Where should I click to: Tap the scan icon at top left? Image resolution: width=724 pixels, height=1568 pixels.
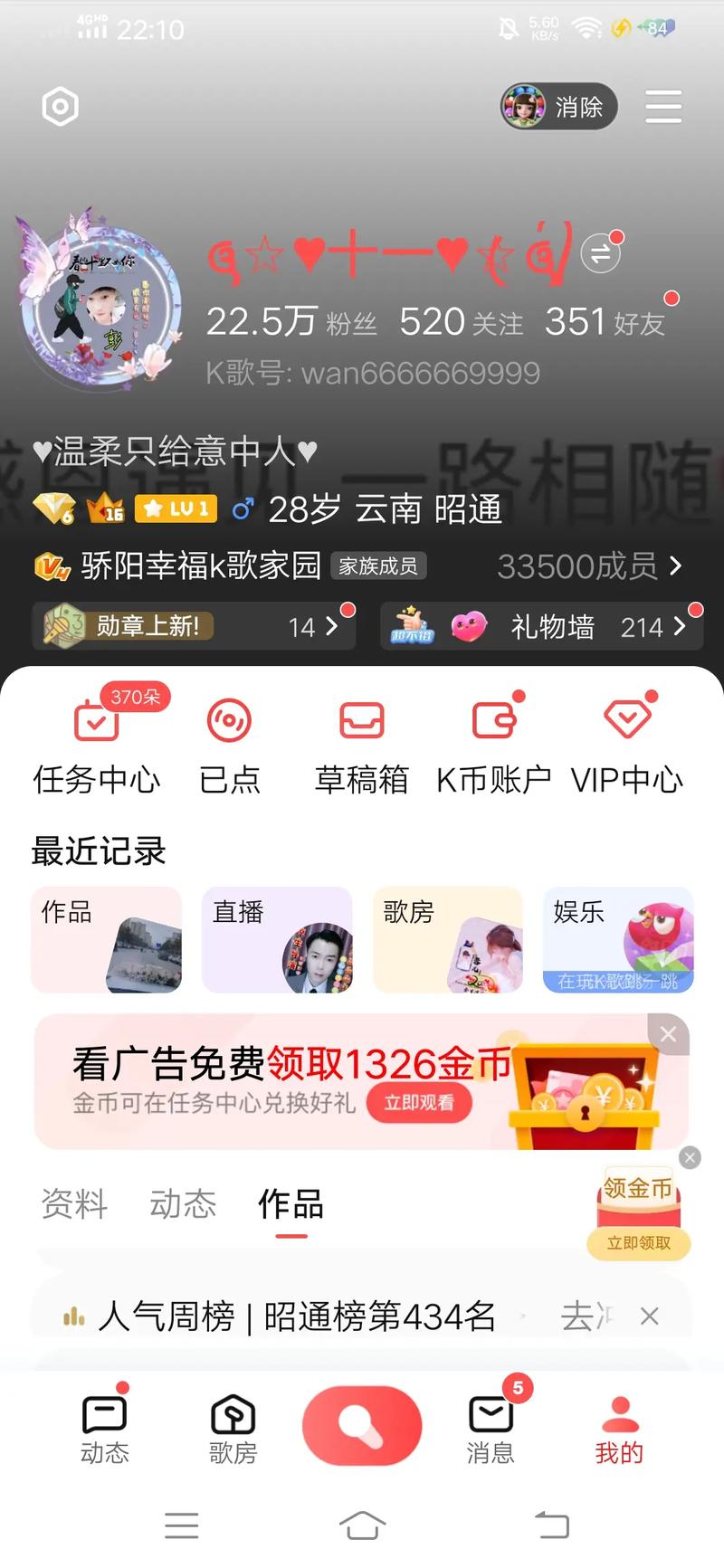tap(60, 107)
